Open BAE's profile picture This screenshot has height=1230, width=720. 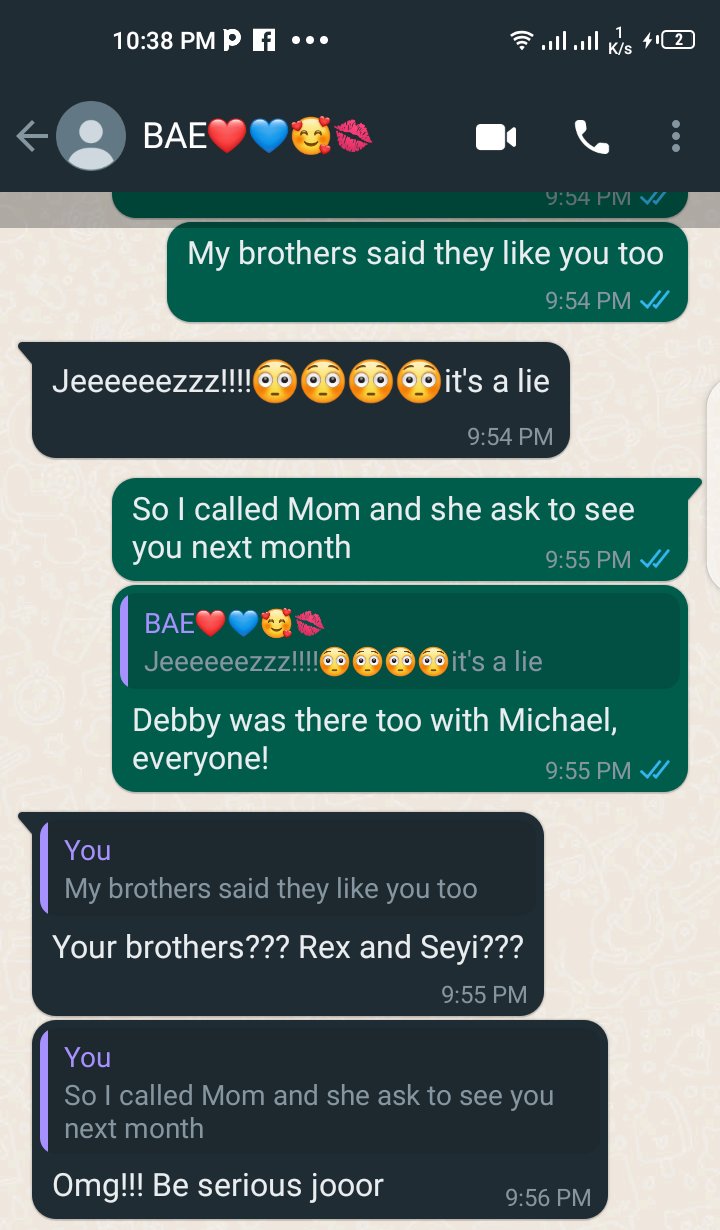(x=91, y=136)
